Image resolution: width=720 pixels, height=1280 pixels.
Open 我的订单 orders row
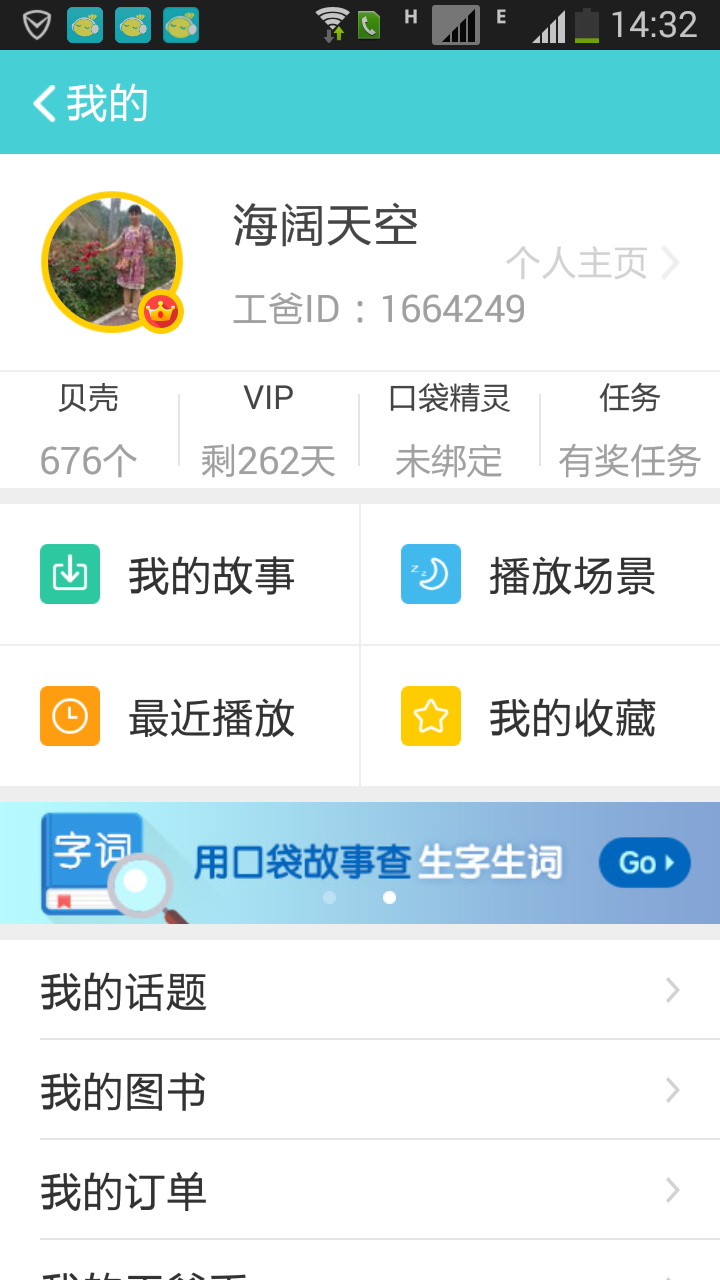[360, 1190]
